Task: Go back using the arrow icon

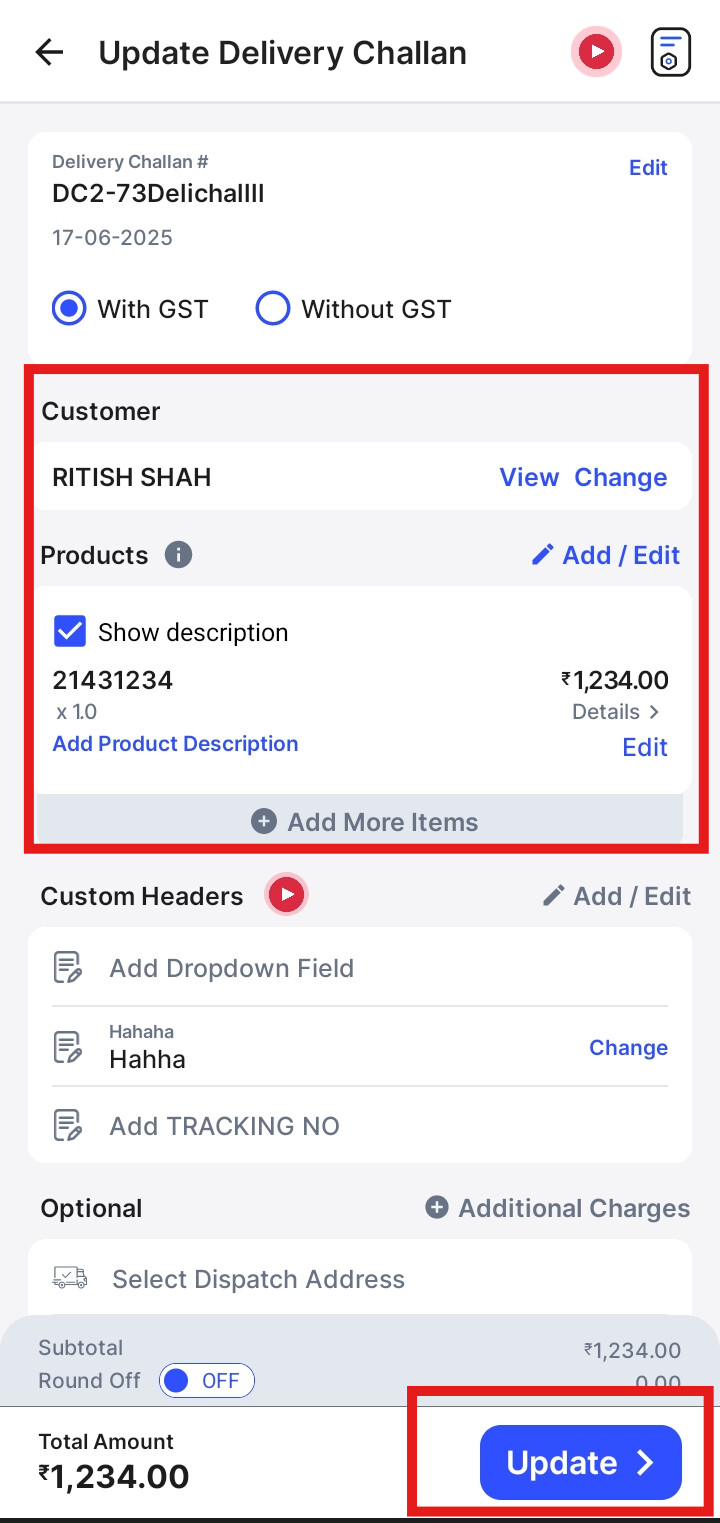Action: (49, 52)
